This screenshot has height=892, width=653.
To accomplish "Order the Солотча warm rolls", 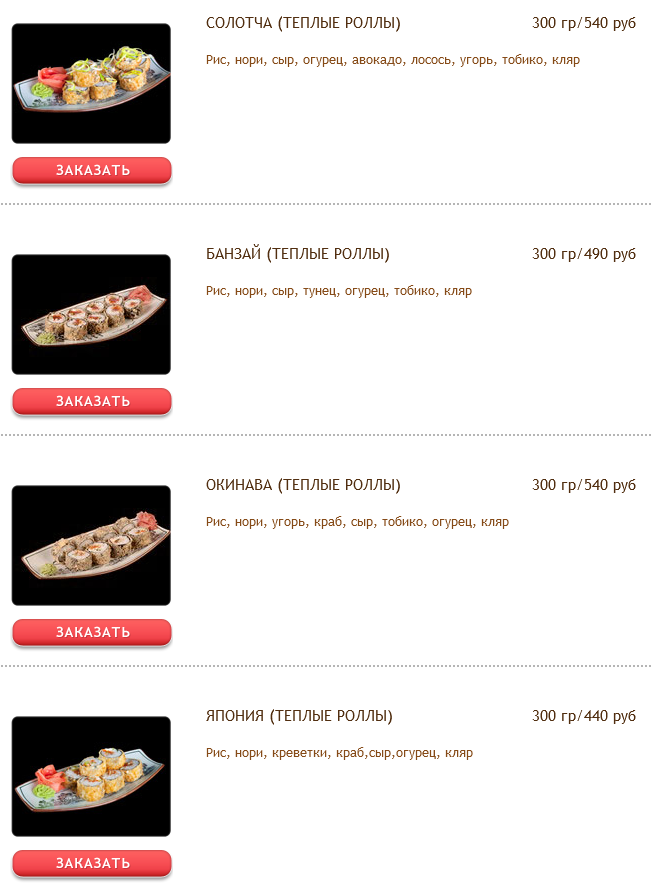I will tap(92, 170).
